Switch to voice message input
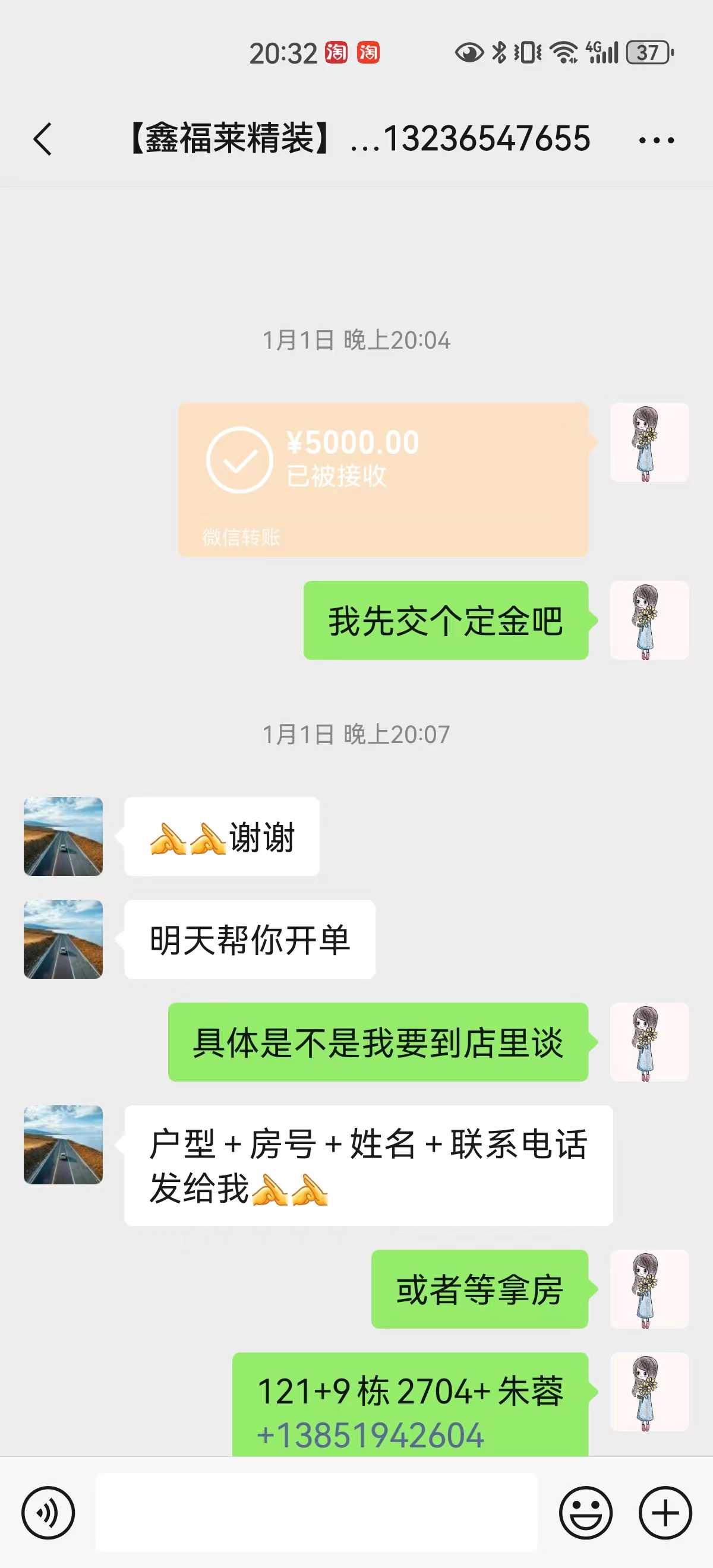 coord(48,1513)
